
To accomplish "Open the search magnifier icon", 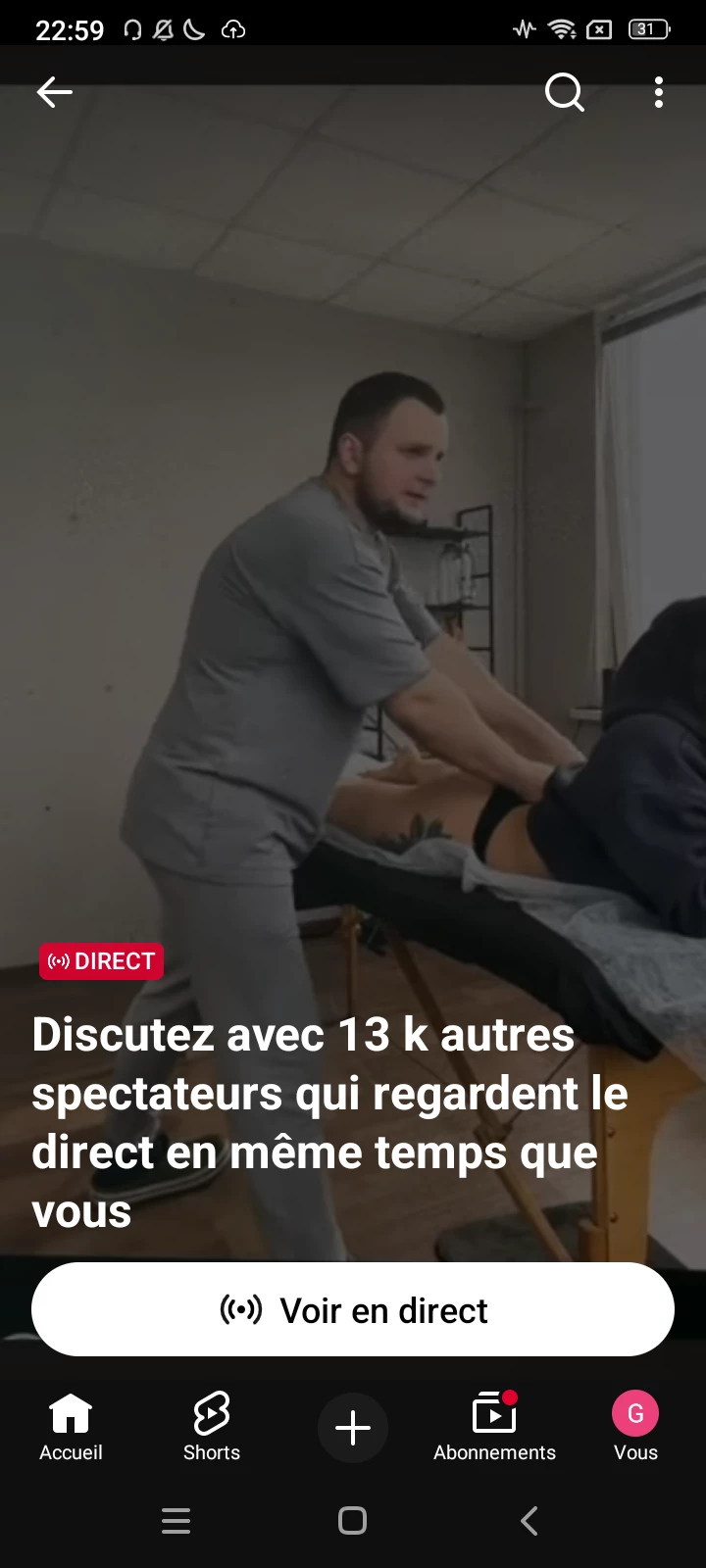I will point(564,93).
